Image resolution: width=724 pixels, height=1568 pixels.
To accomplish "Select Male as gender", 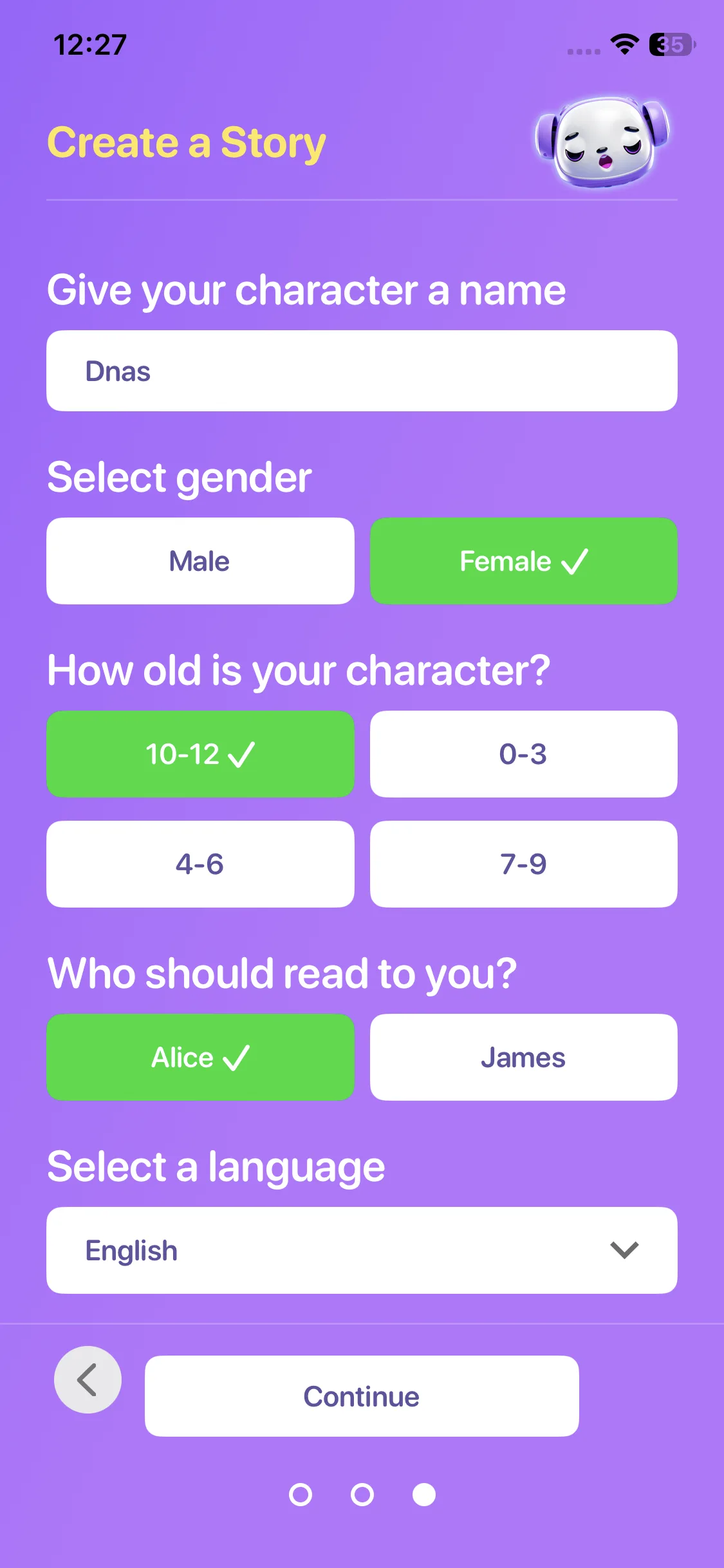I will (x=200, y=561).
